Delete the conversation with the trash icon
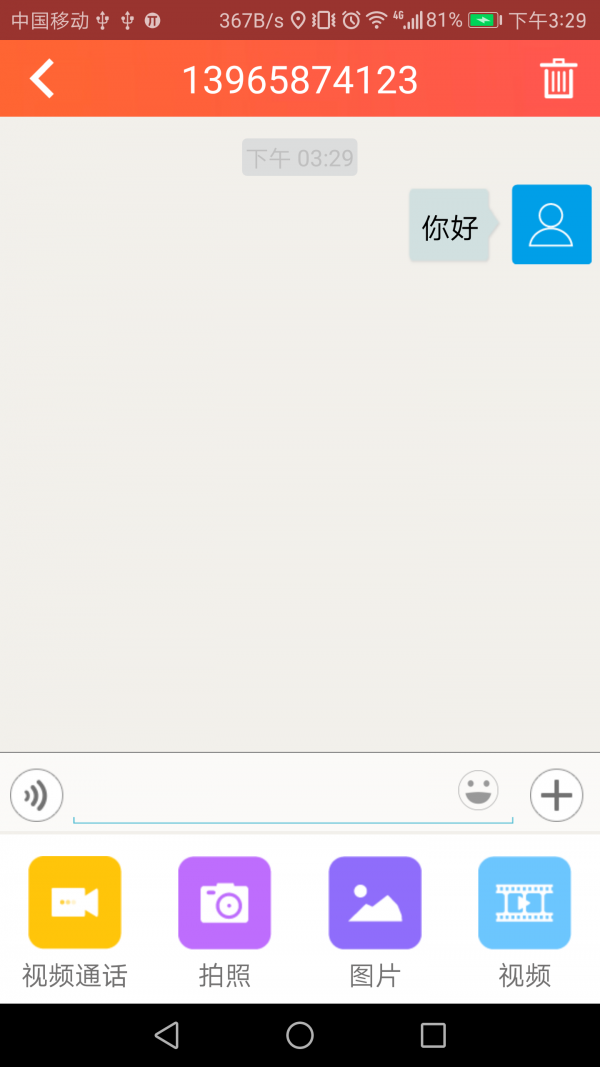Viewport: 600px width, 1067px height. (x=558, y=79)
